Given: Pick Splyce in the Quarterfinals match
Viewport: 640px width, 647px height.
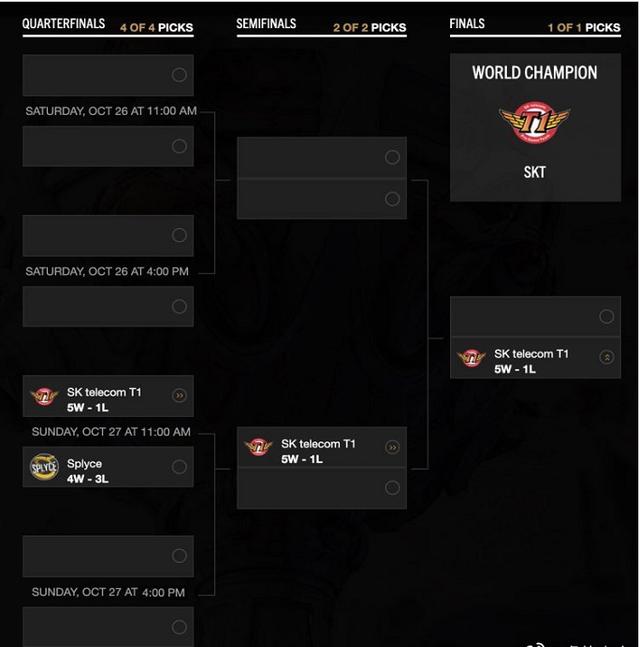Looking at the screenshot, I should (x=179, y=467).
